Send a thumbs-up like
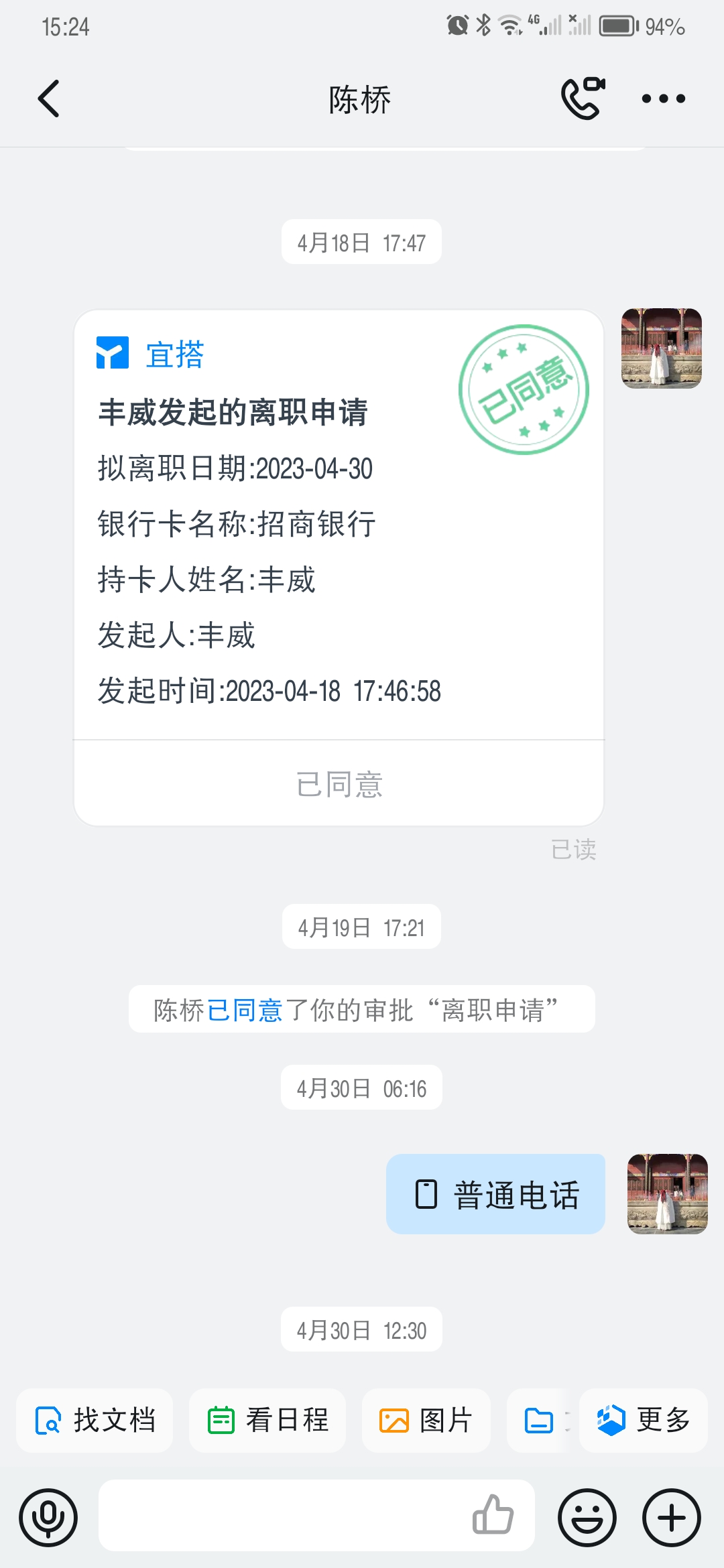This screenshot has height=1568, width=724. coord(493,1514)
